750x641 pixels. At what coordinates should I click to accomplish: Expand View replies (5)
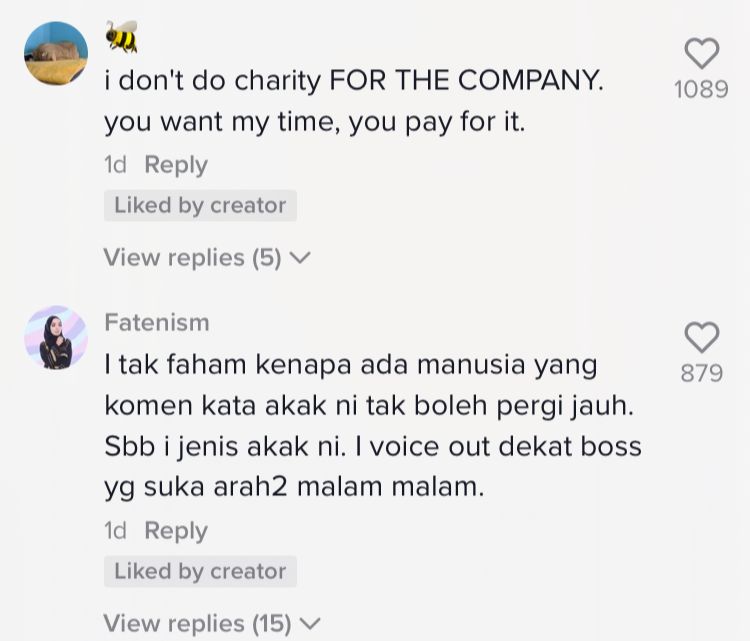207,258
